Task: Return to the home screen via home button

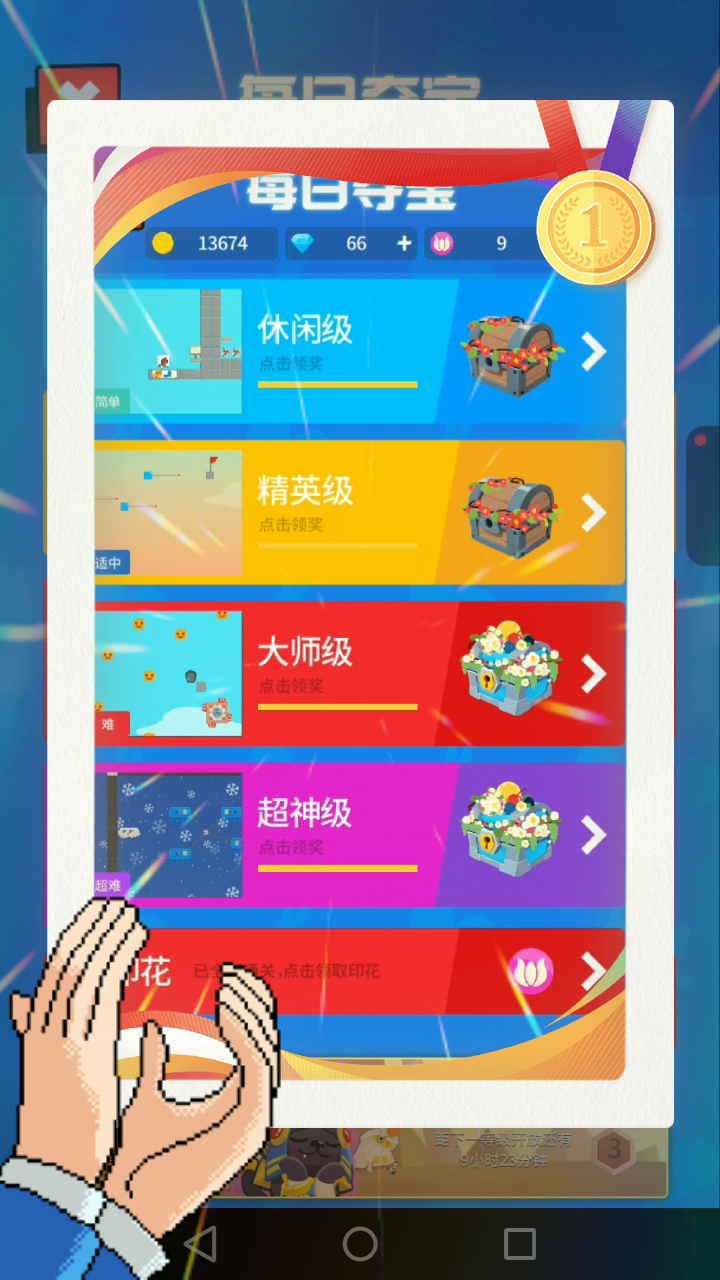Action: pos(360,1243)
